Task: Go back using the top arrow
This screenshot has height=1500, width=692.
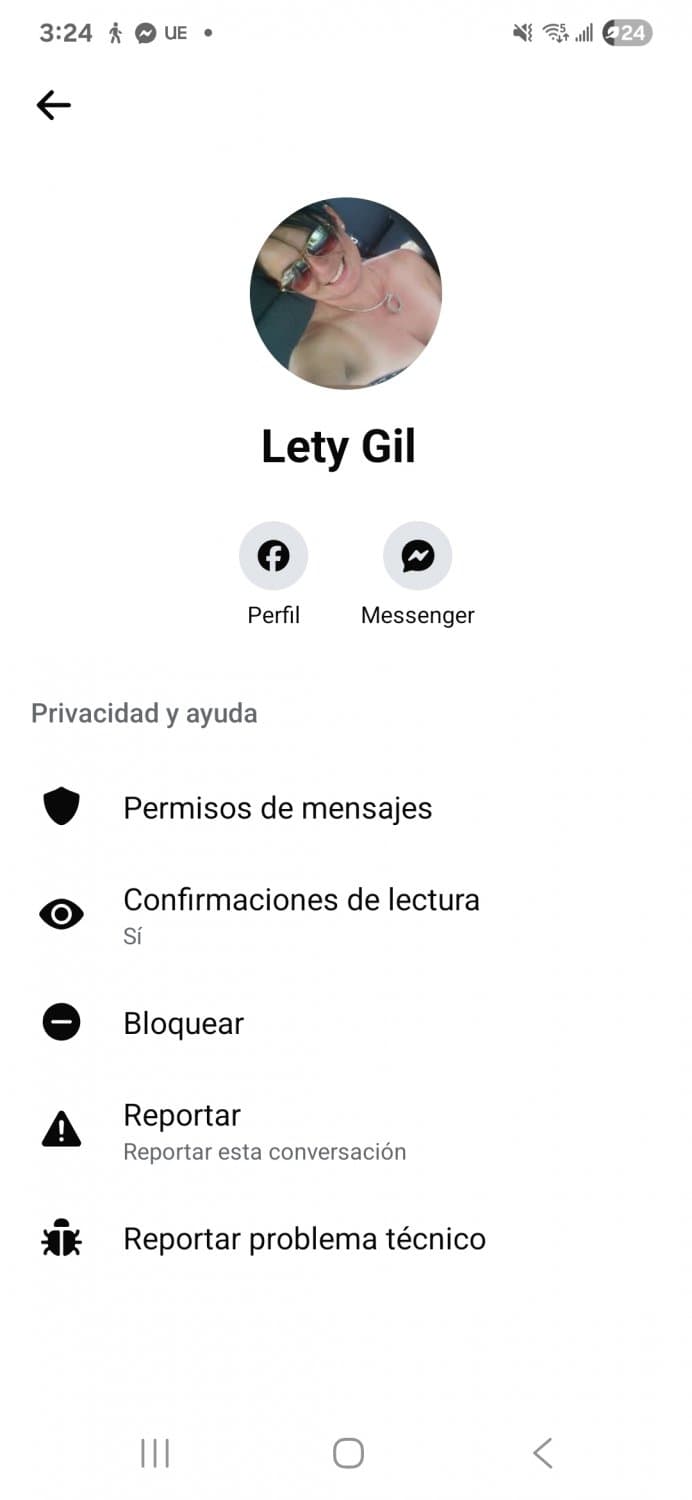Action: pos(54,105)
